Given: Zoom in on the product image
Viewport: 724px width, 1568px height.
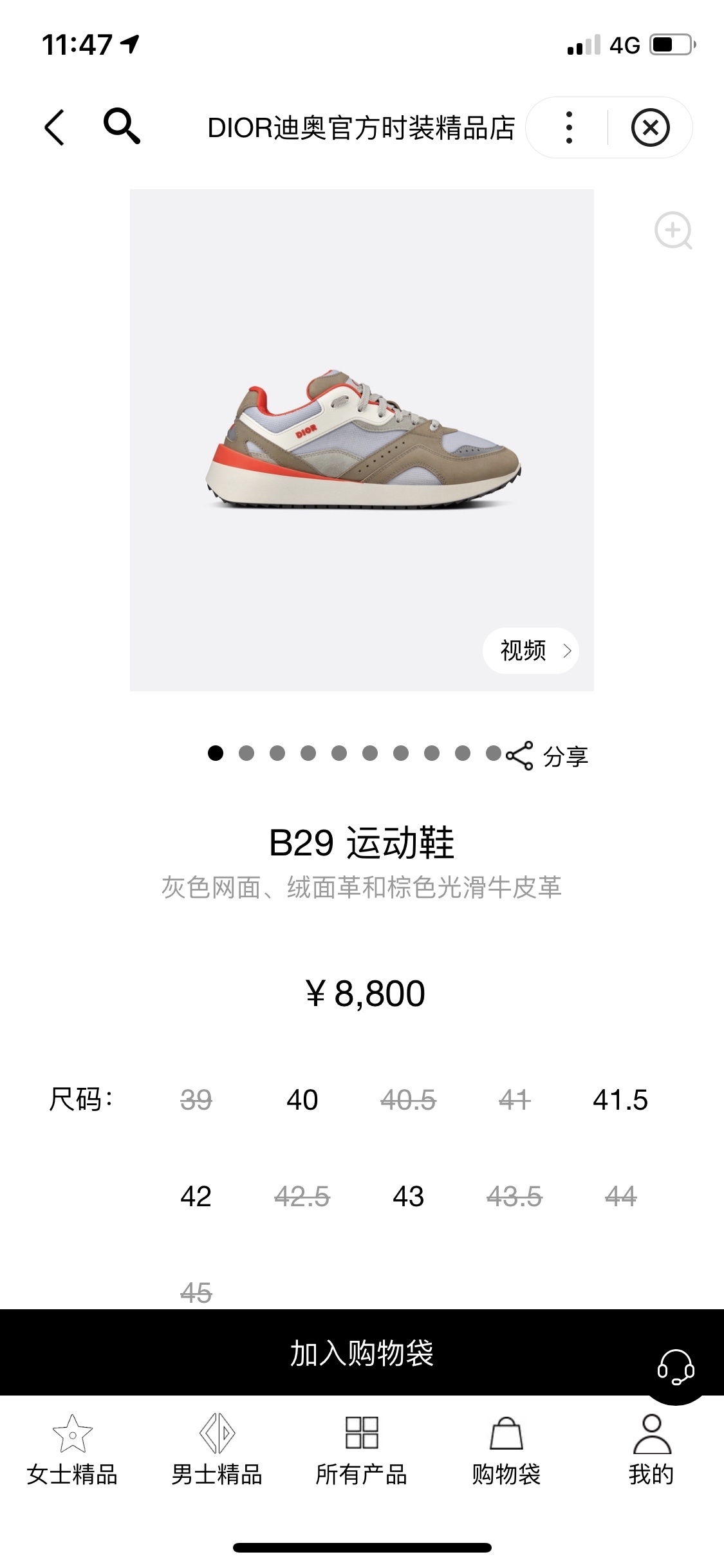Looking at the screenshot, I should pyautogui.click(x=673, y=230).
